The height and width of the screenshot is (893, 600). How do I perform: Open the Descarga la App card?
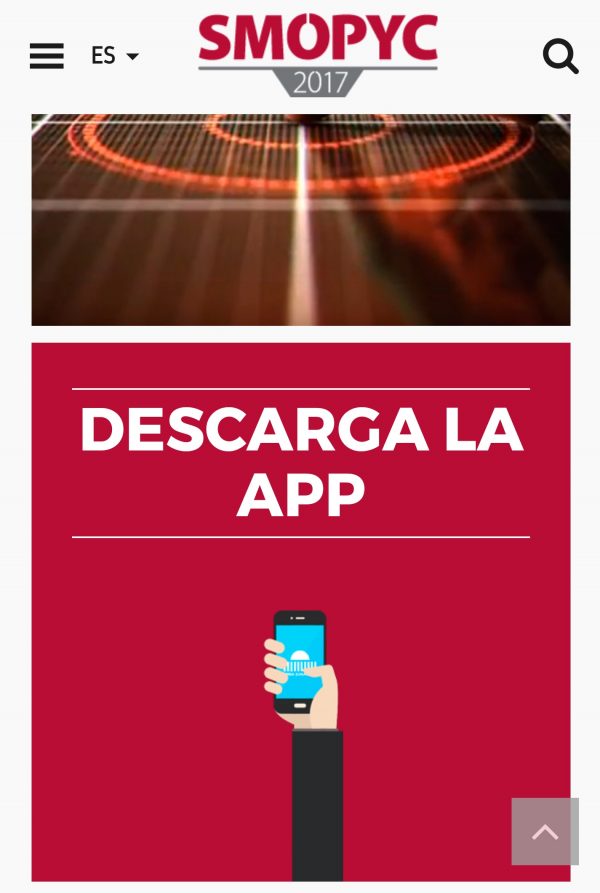coord(300,610)
